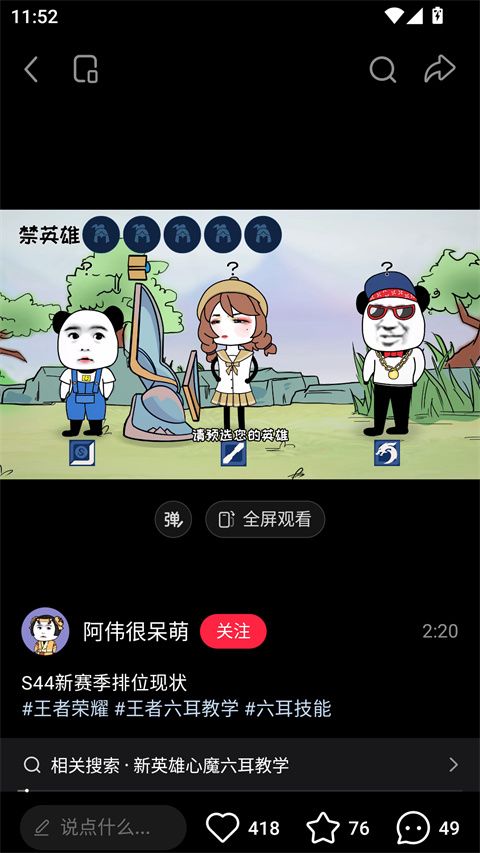The width and height of the screenshot is (480, 853).
Task: Open the #六耳技能 hashtag
Action: 288,709
